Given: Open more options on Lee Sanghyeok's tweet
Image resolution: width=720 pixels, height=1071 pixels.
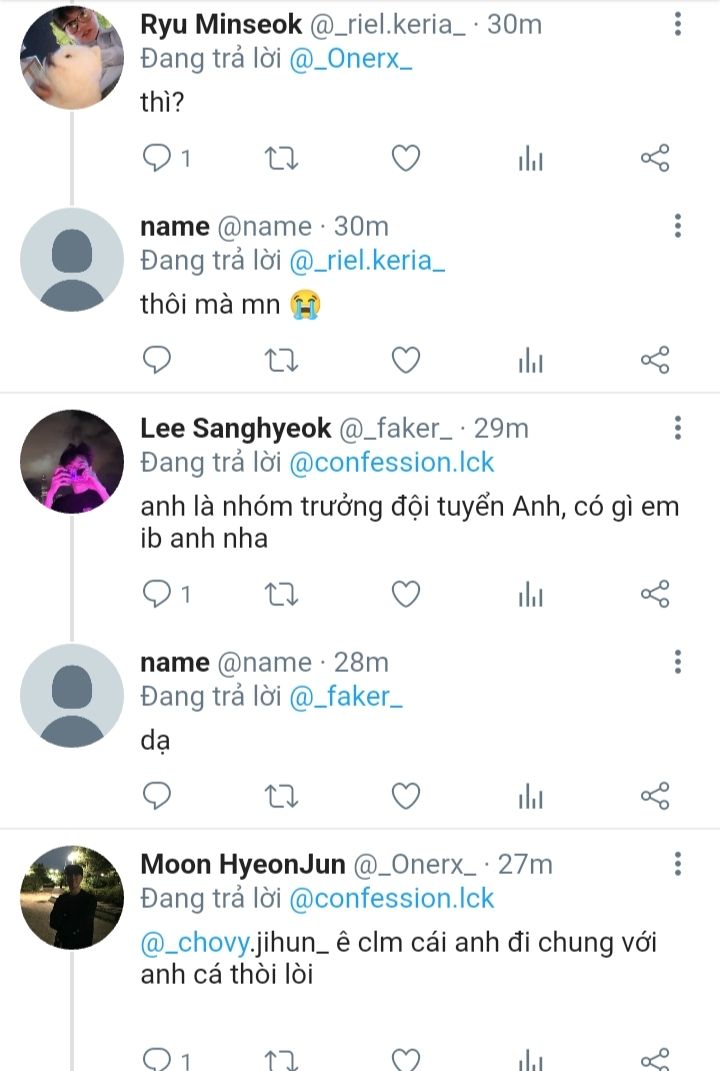Looking at the screenshot, I should coord(678,428).
